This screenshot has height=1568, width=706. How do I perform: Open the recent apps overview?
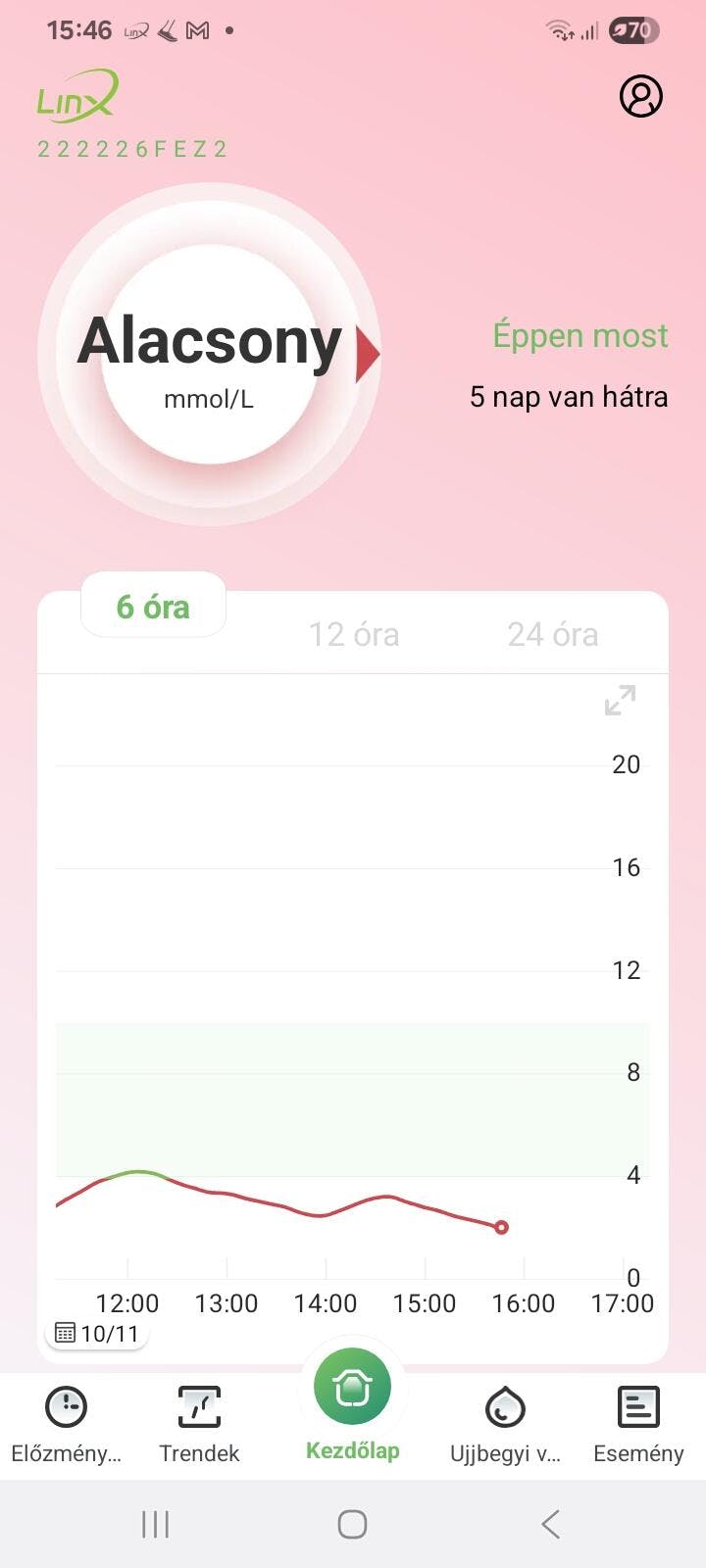(x=155, y=1524)
